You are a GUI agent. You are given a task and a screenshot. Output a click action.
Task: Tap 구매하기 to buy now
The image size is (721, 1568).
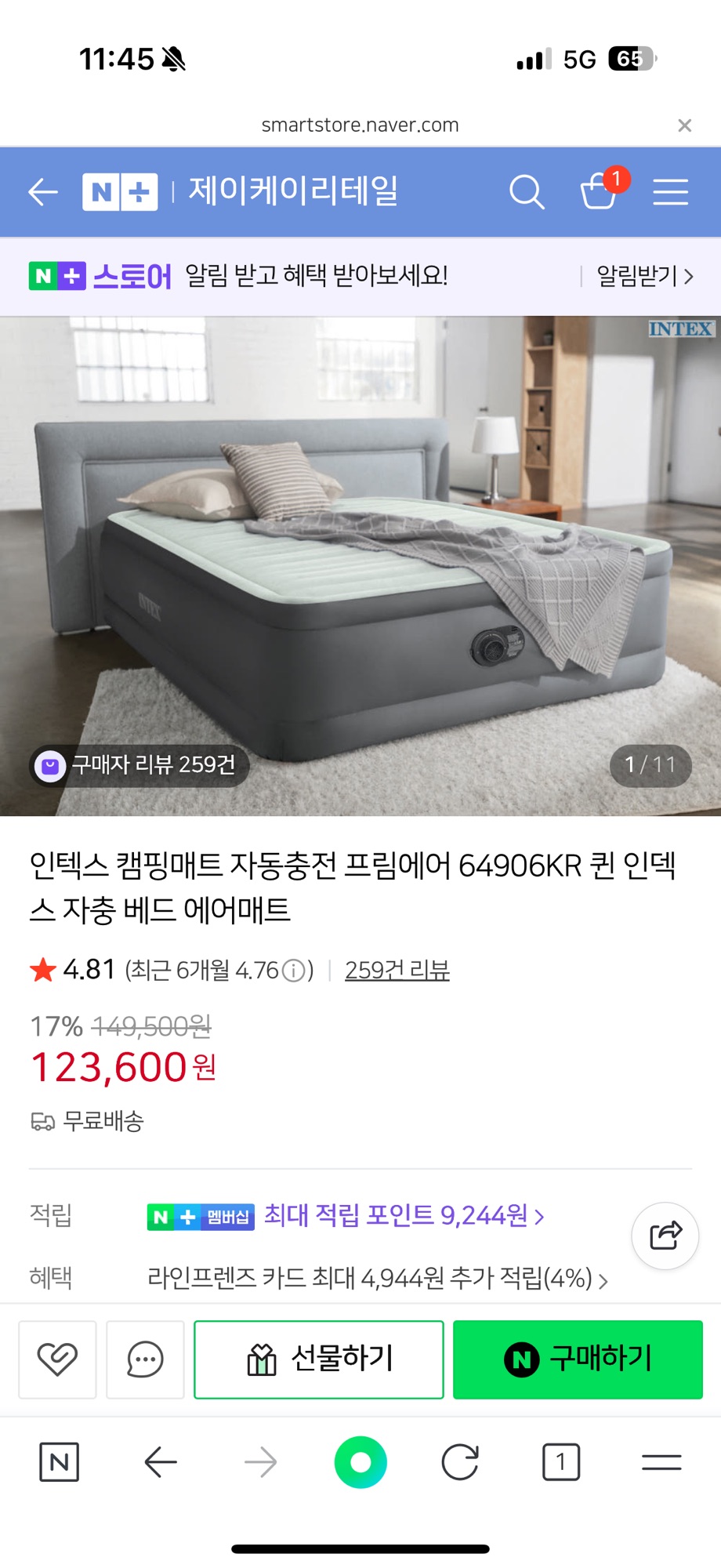click(578, 1359)
